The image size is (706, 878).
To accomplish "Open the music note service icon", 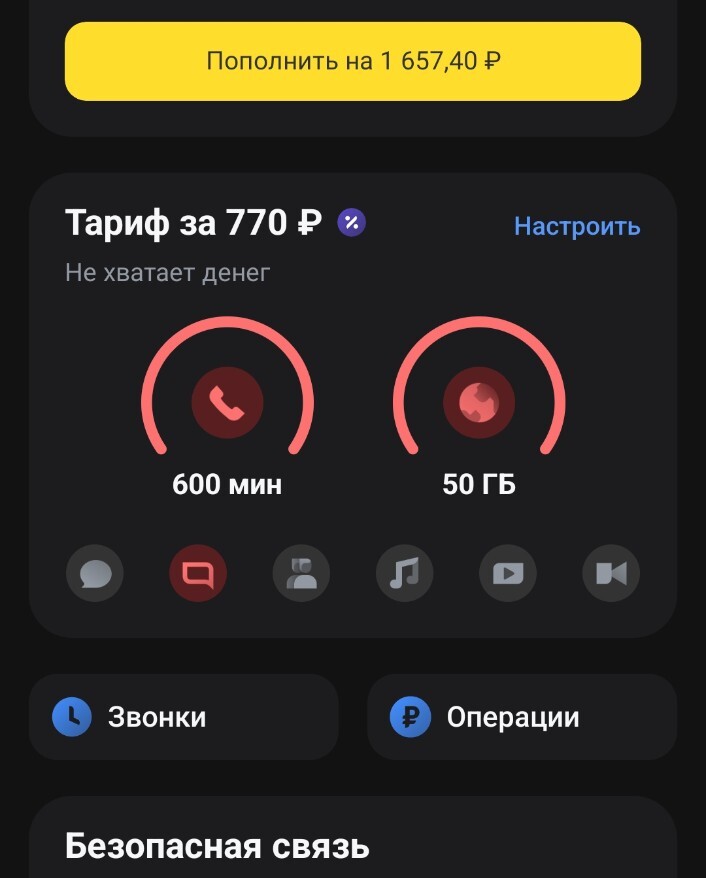I will point(404,573).
